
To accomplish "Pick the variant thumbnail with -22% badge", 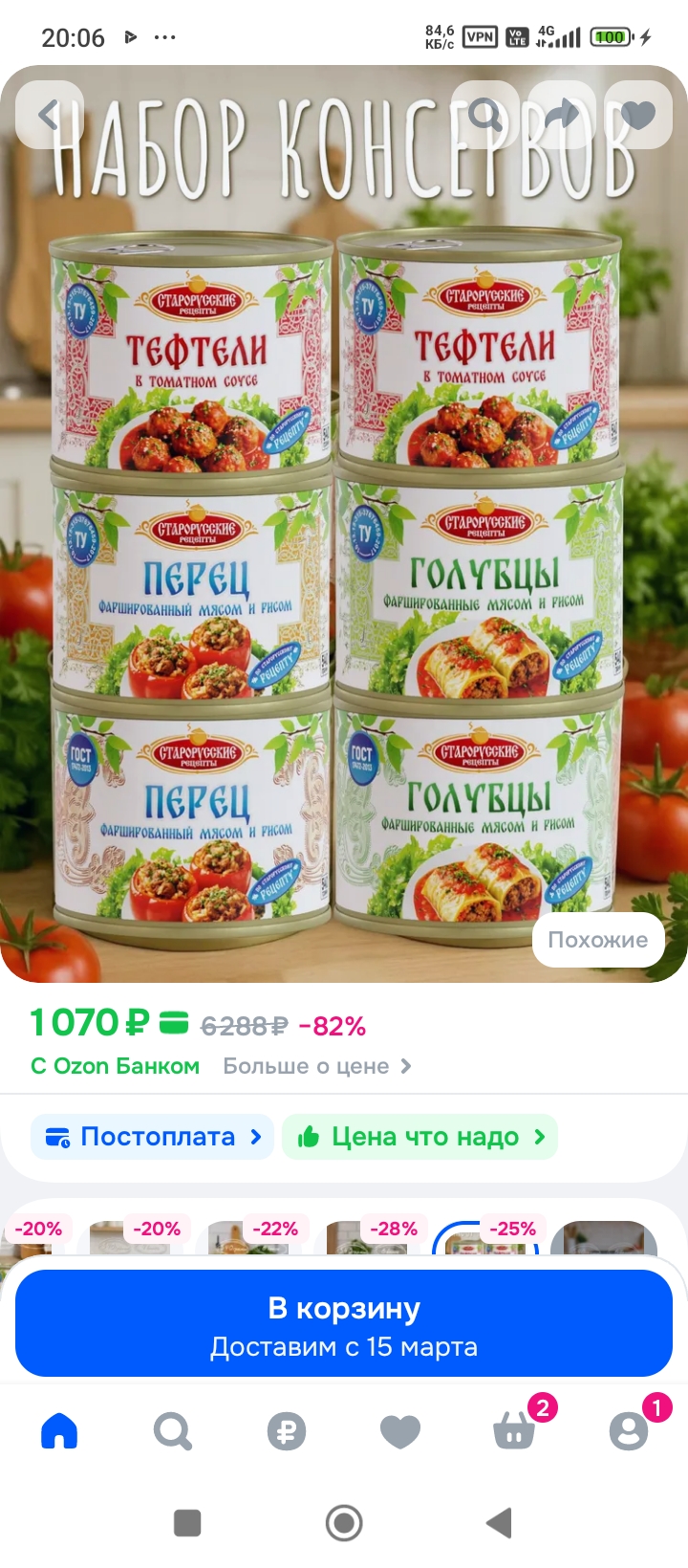I will [248, 1241].
